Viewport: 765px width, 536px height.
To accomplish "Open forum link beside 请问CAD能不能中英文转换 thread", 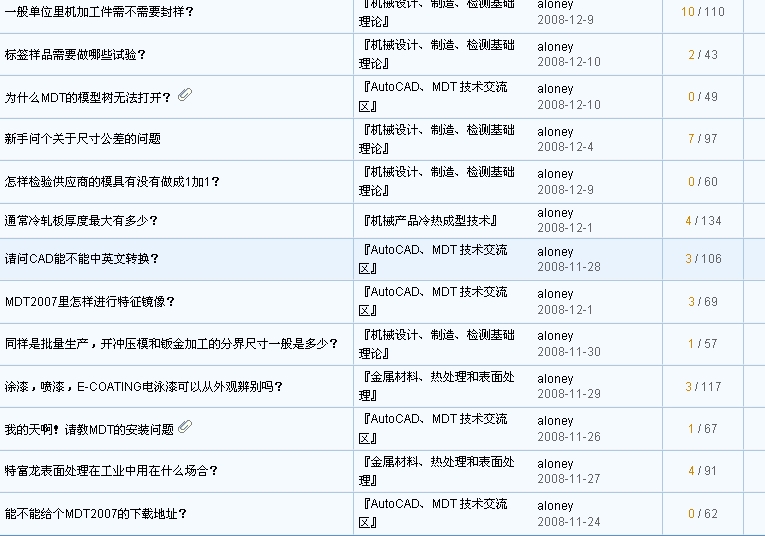I will click(434, 258).
